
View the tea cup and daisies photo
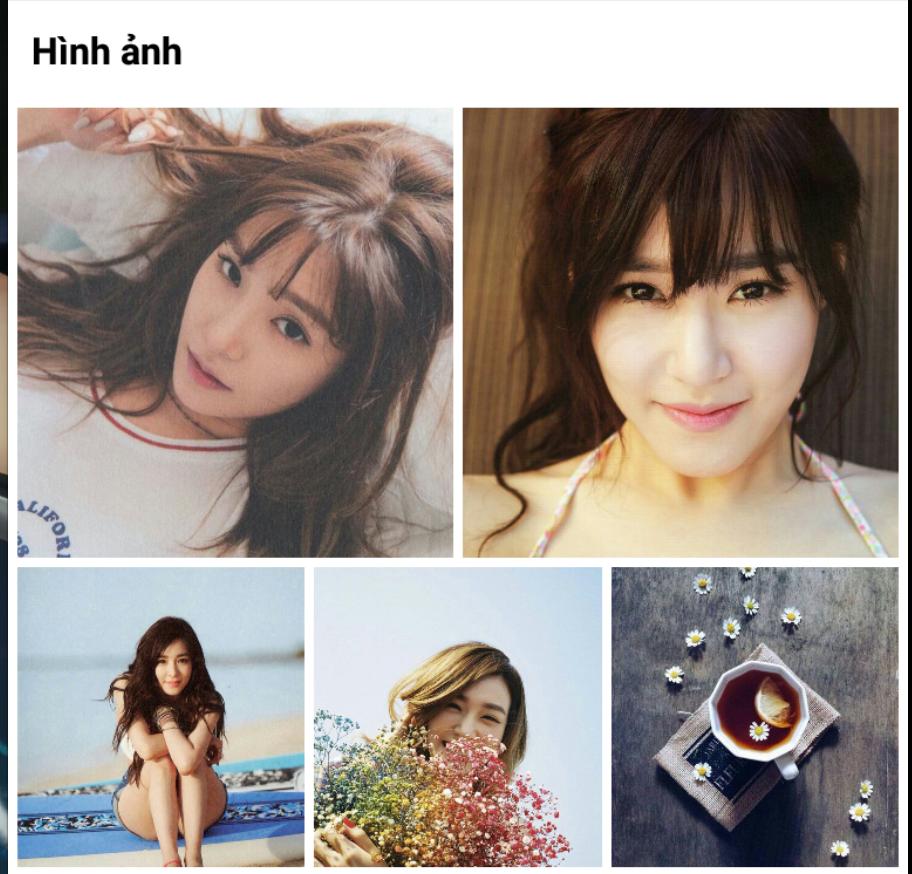pos(754,716)
